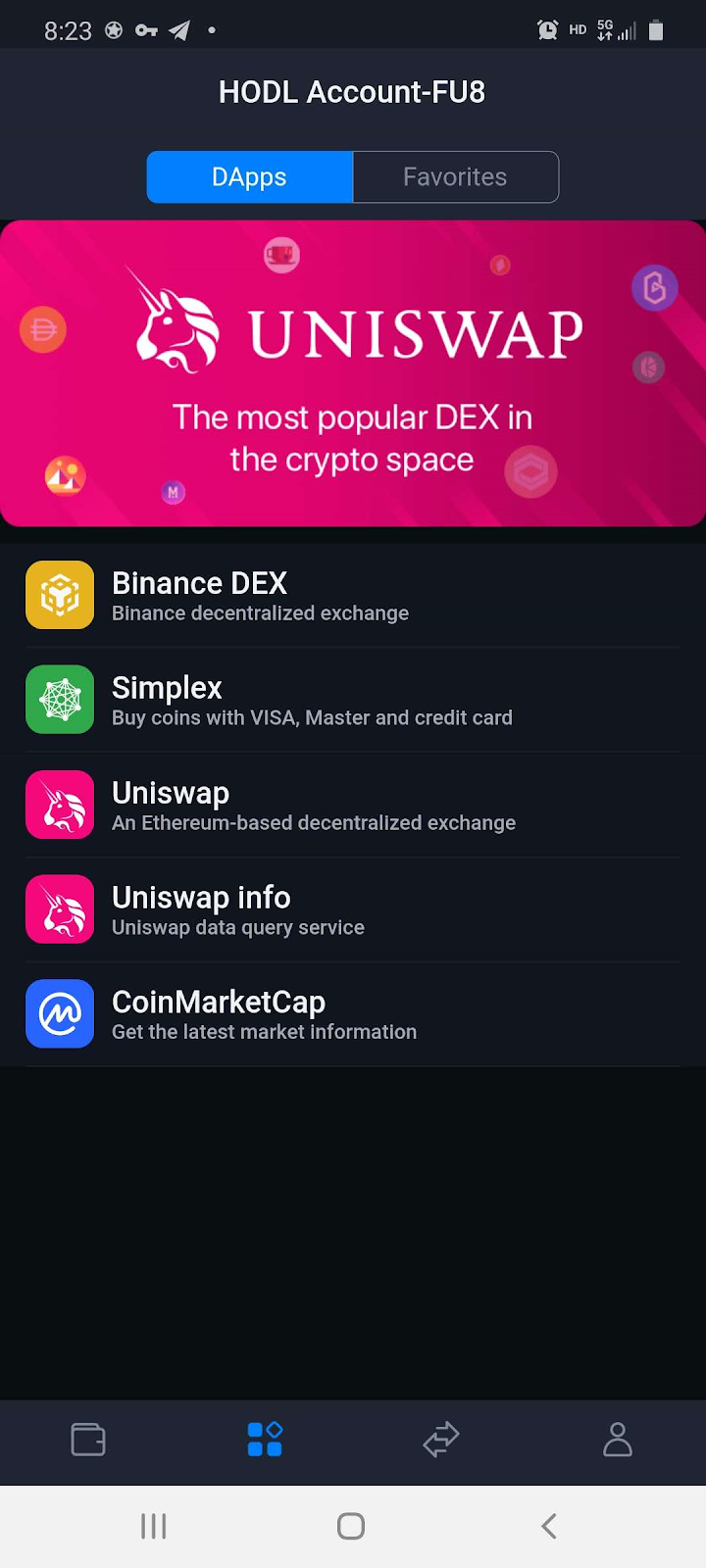Open the Uniswap decentralized exchange
Viewport: 706px width, 1568px height.
pyautogui.click(x=353, y=805)
